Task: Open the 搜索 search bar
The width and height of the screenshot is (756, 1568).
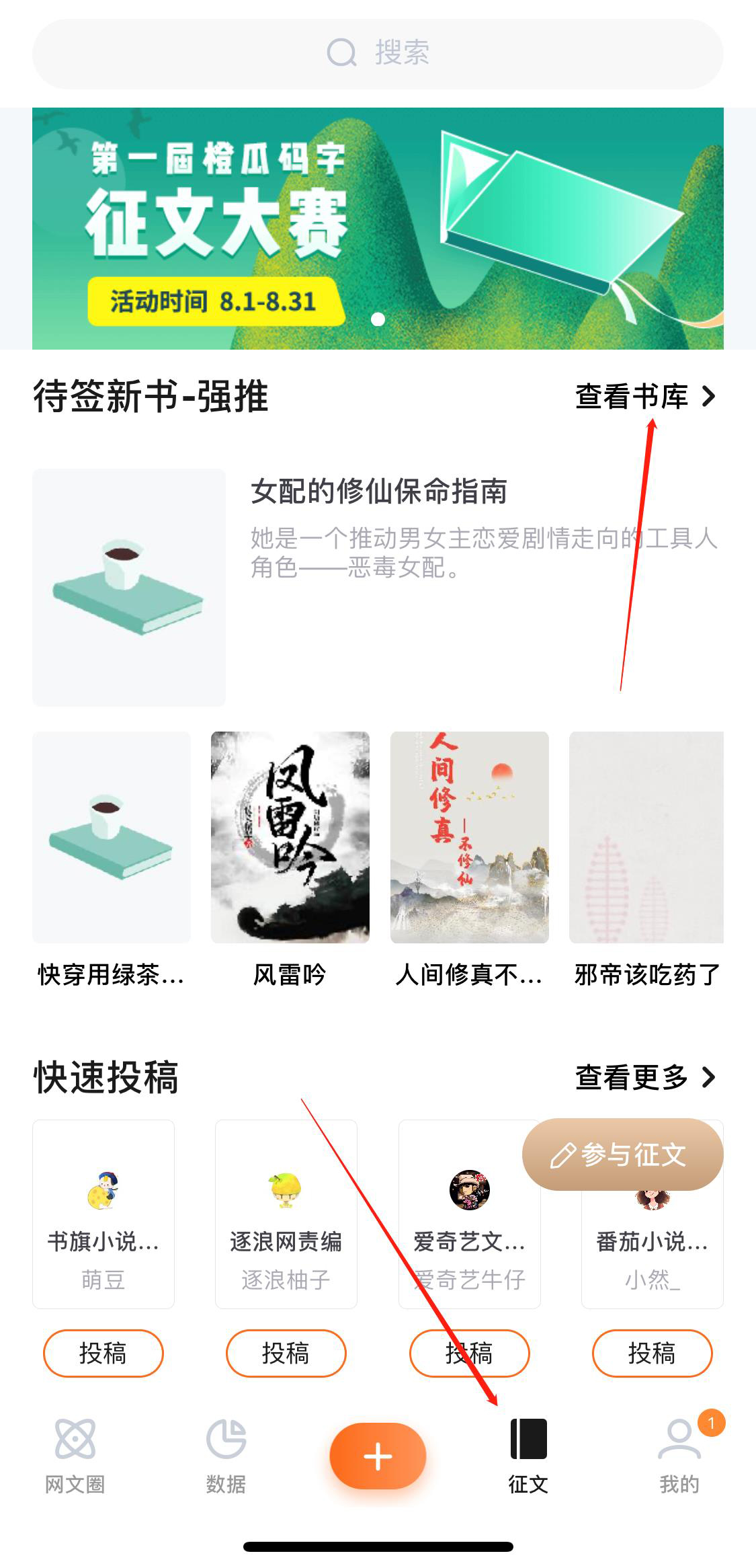Action: click(x=378, y=53)
